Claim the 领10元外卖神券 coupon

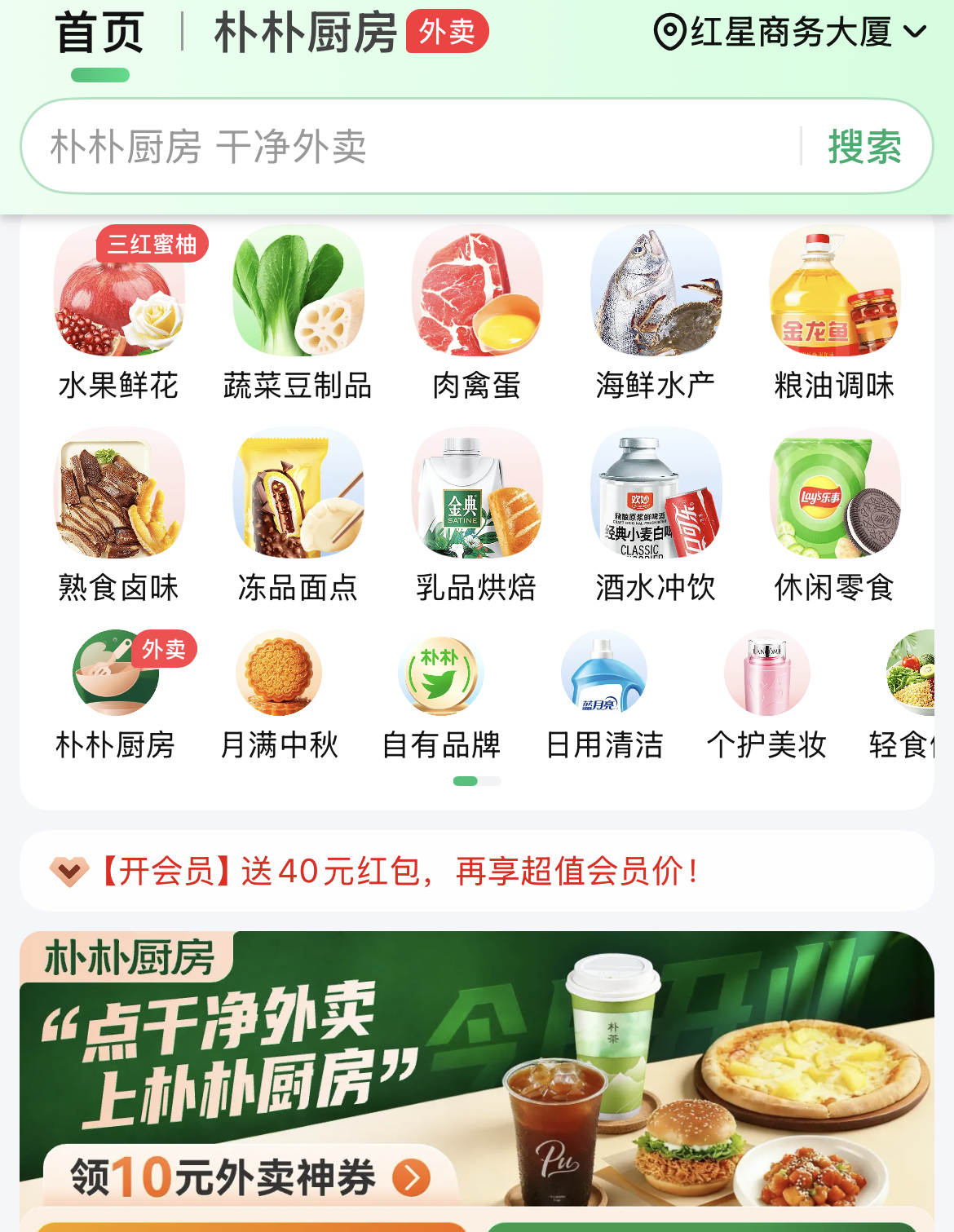(x=249, y=1177)
